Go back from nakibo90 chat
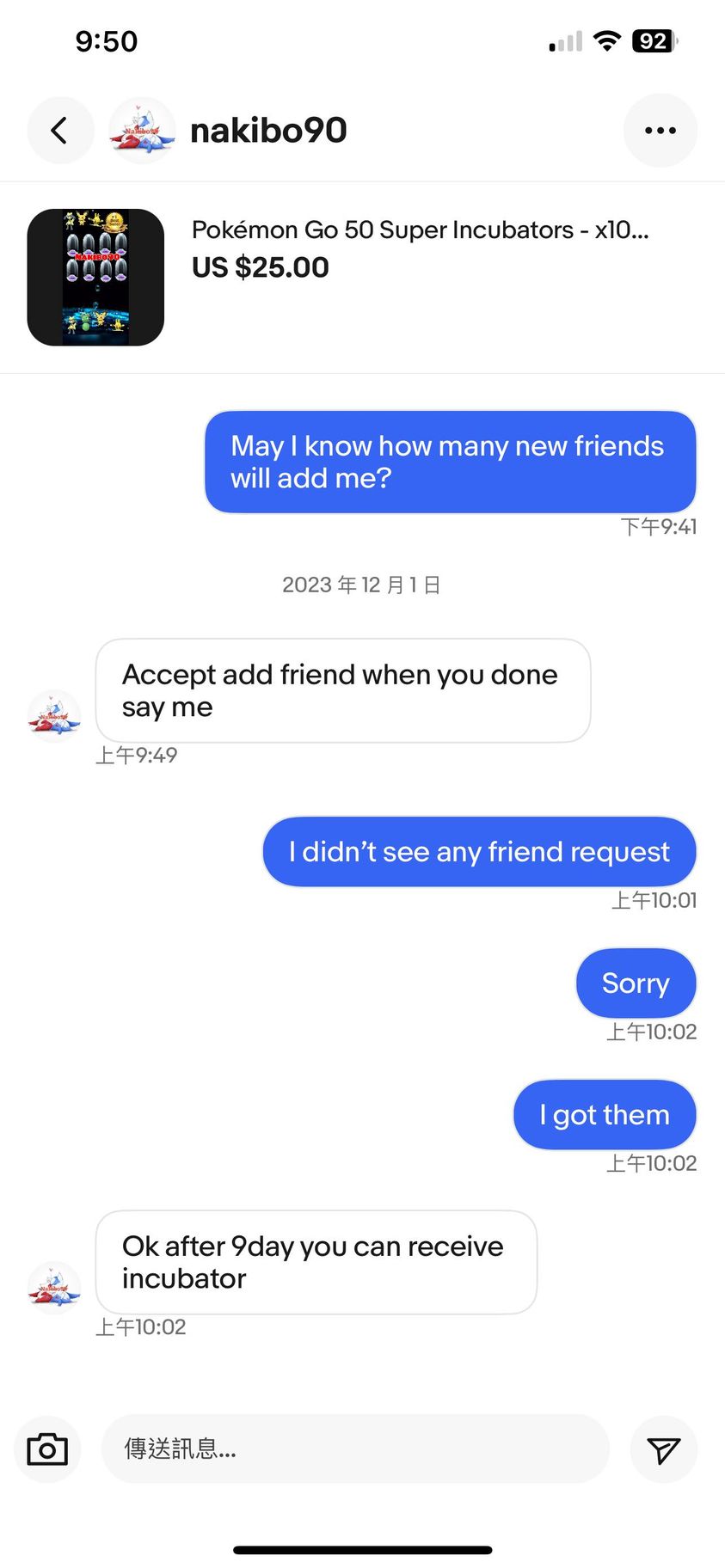This screenshot has width=725, height=1568. (59, 131)
